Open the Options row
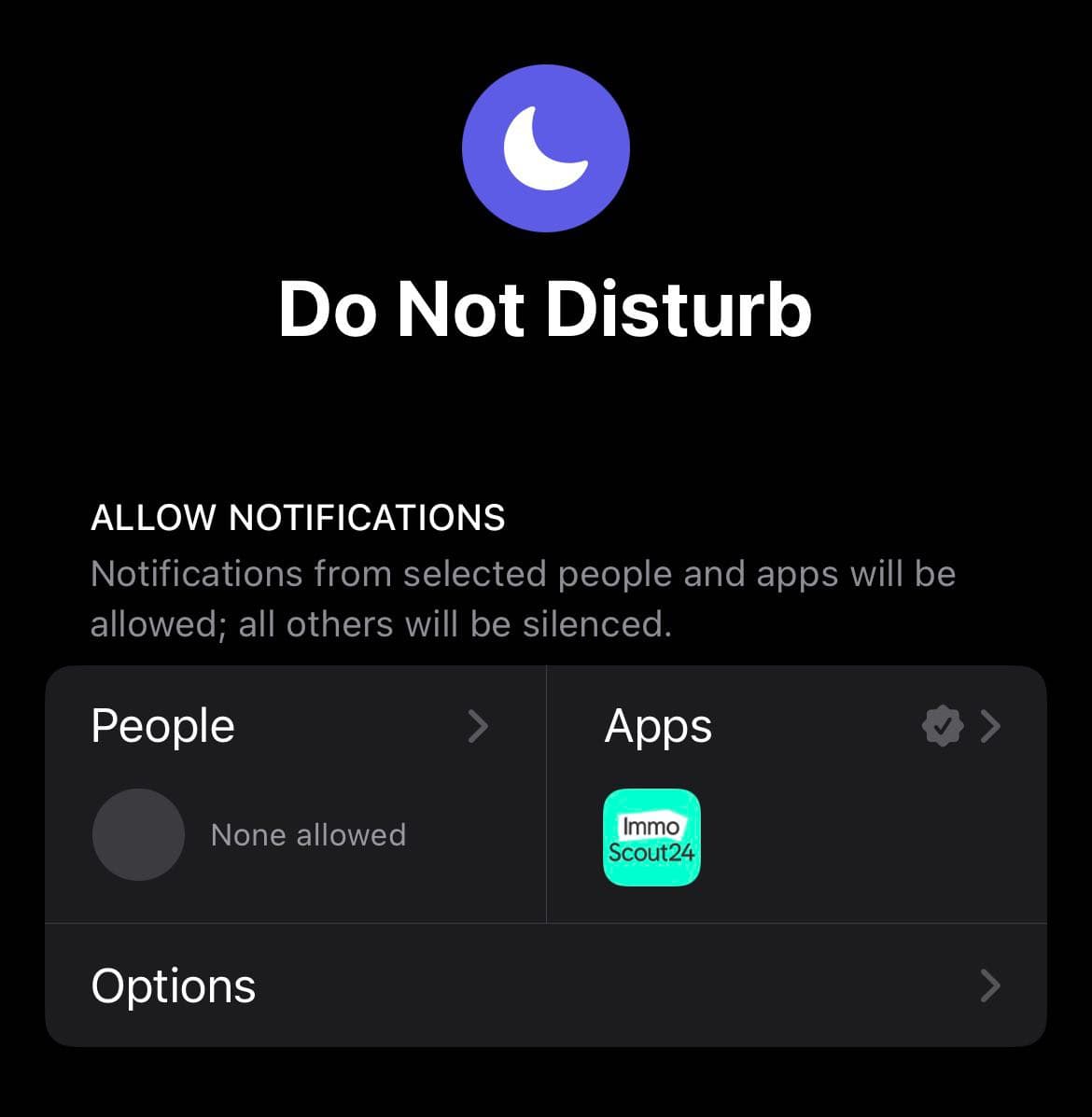The width and height of the screenshot is (1092, 1117). (546, 985)
